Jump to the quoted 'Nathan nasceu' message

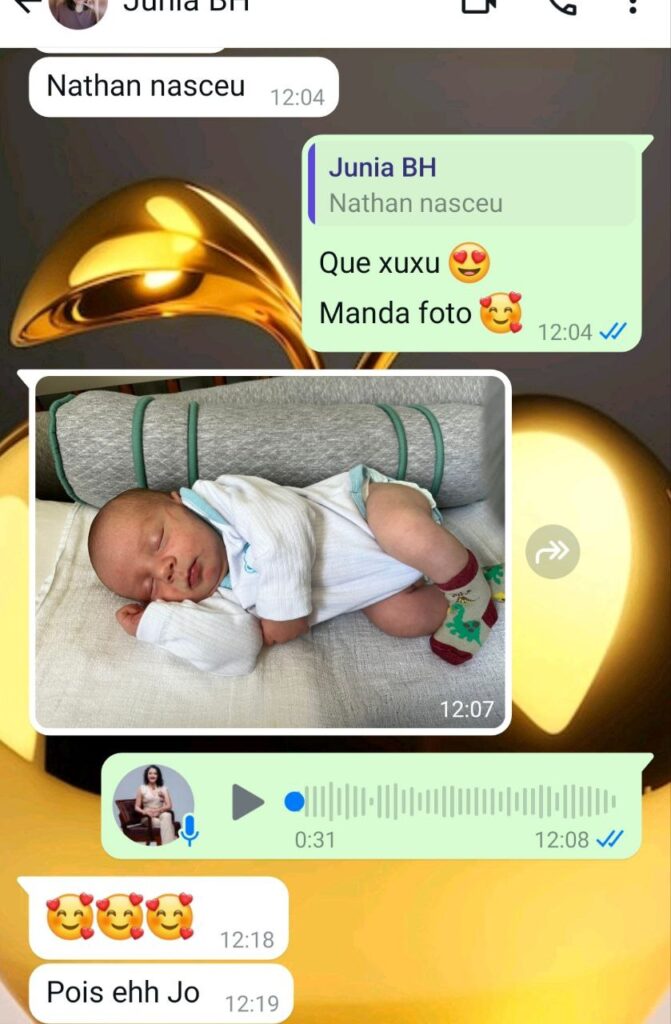pos(472,185)
